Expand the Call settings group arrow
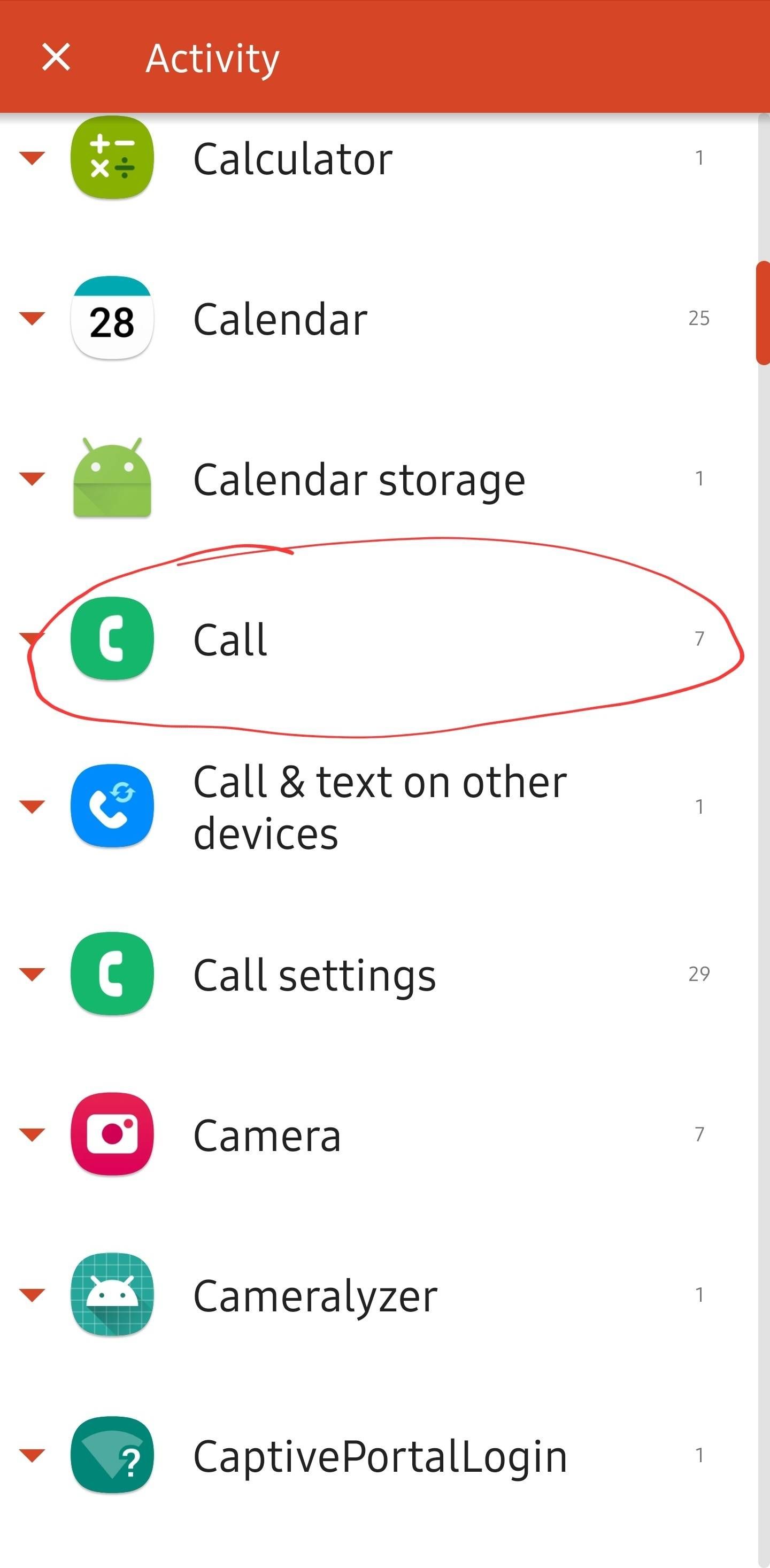The image size is (770, 1568). (x=32, y=974)
